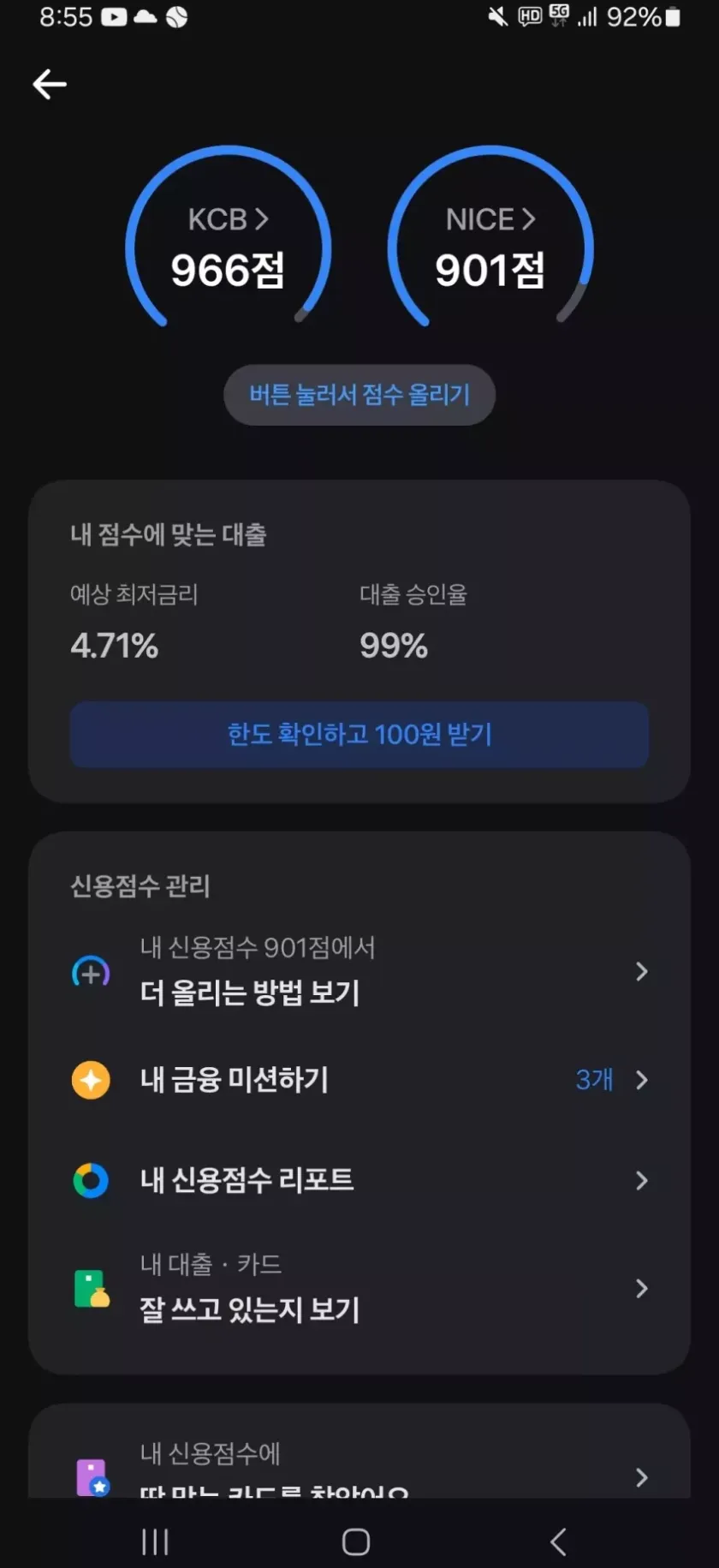Open KCB credit score details
This screenshot has width=719, height=1568.
[x=228, y=220]
